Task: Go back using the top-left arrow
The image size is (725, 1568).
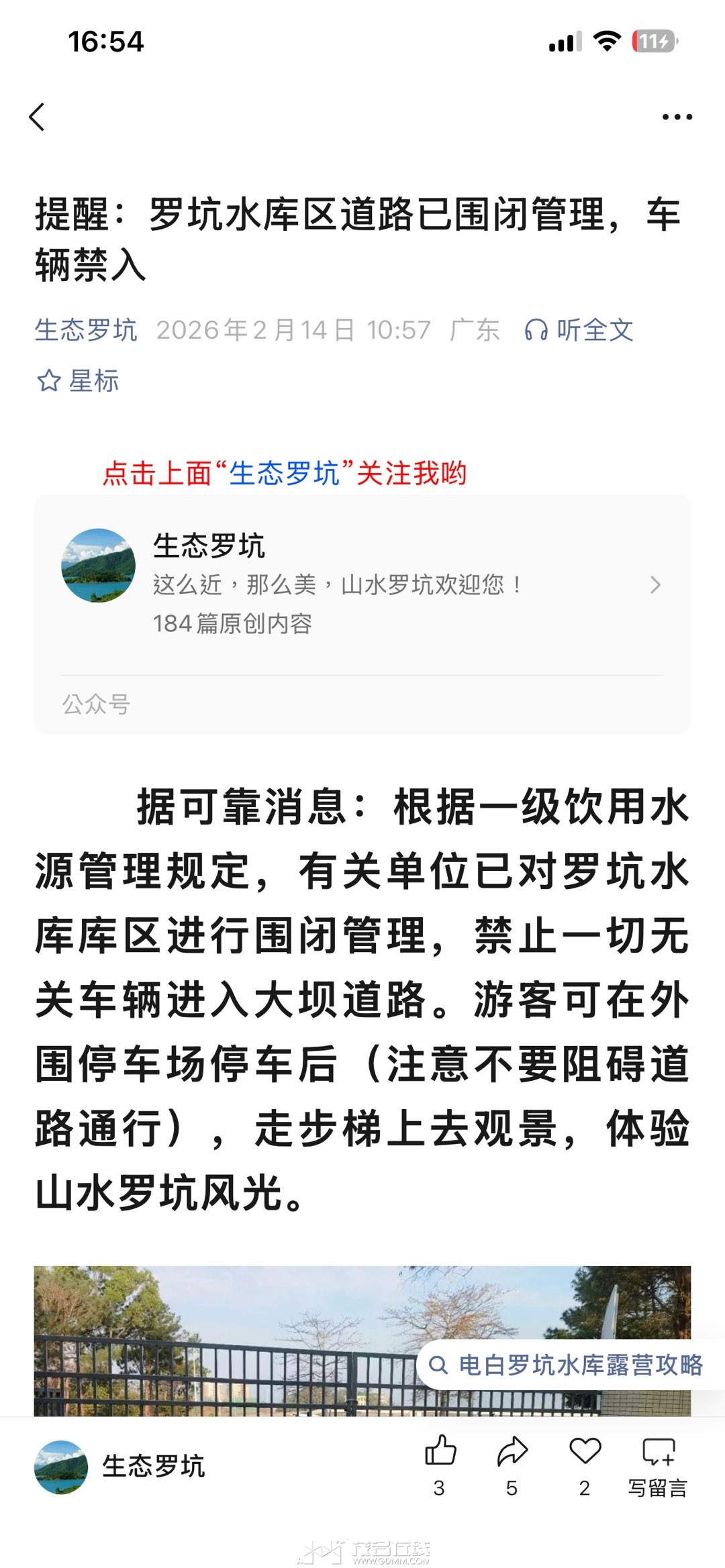Action: point(38,117)
